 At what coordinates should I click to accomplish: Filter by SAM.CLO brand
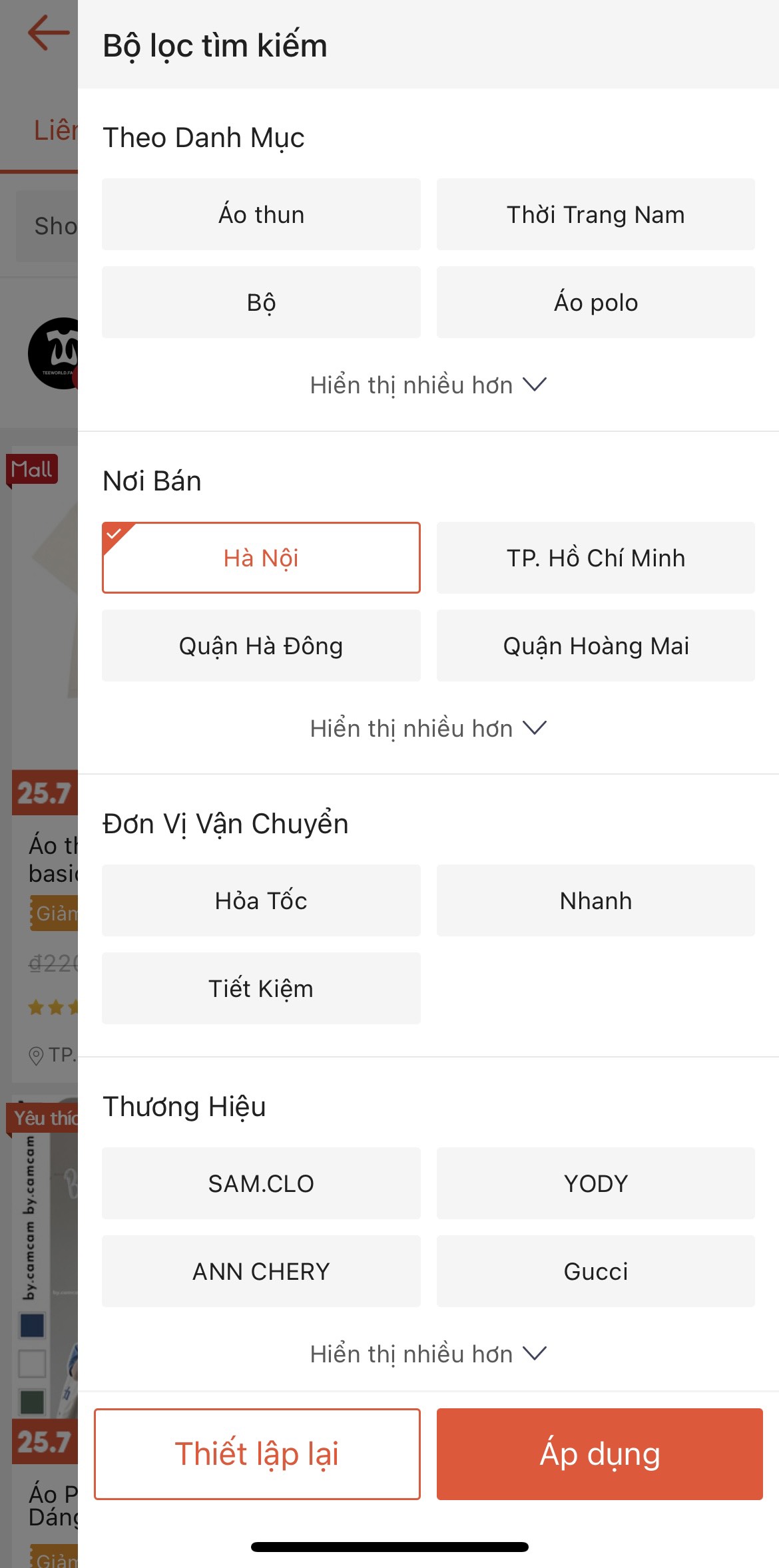tap(261, 1183)
